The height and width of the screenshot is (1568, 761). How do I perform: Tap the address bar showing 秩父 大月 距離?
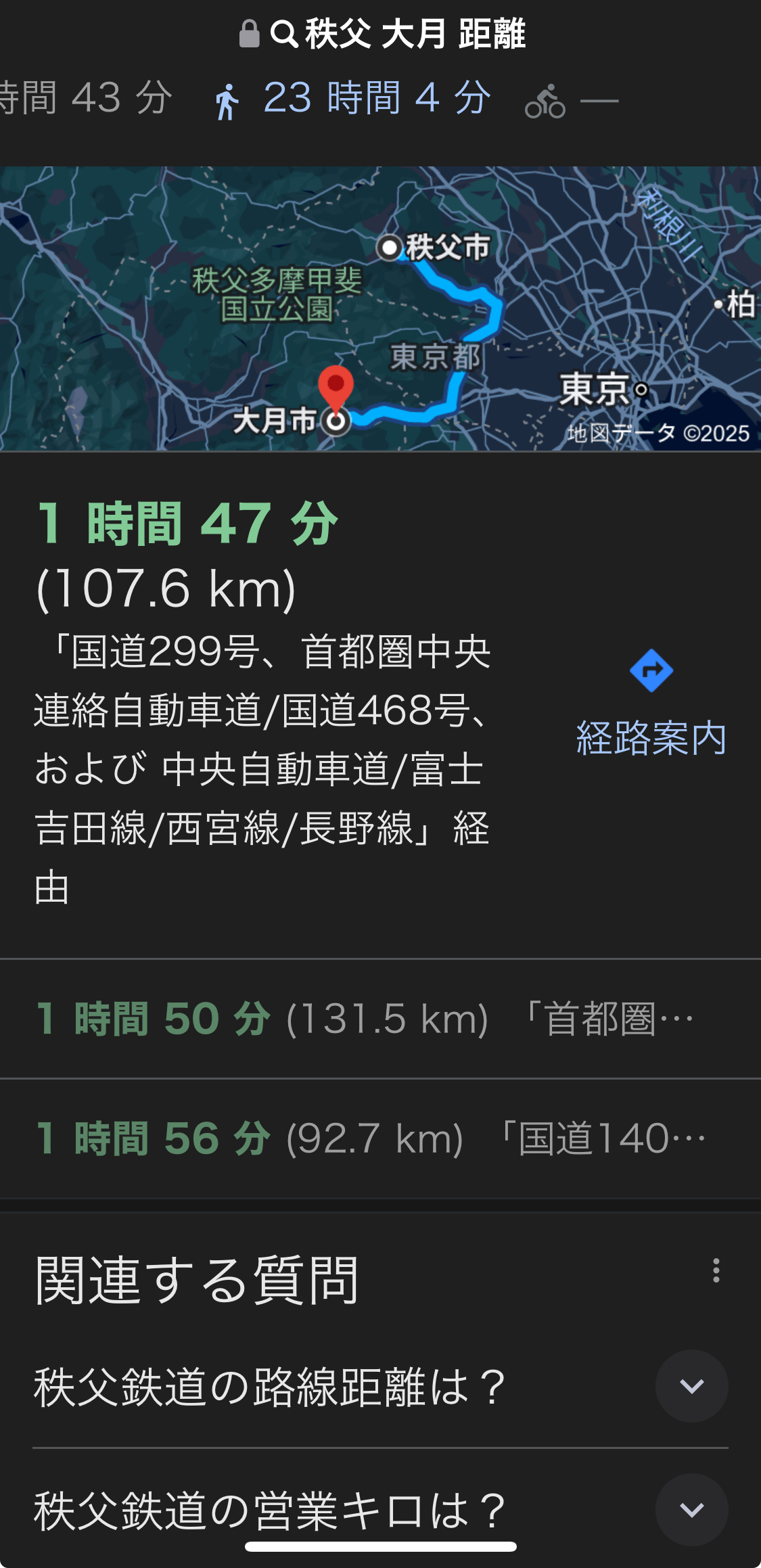pos(382,34)
